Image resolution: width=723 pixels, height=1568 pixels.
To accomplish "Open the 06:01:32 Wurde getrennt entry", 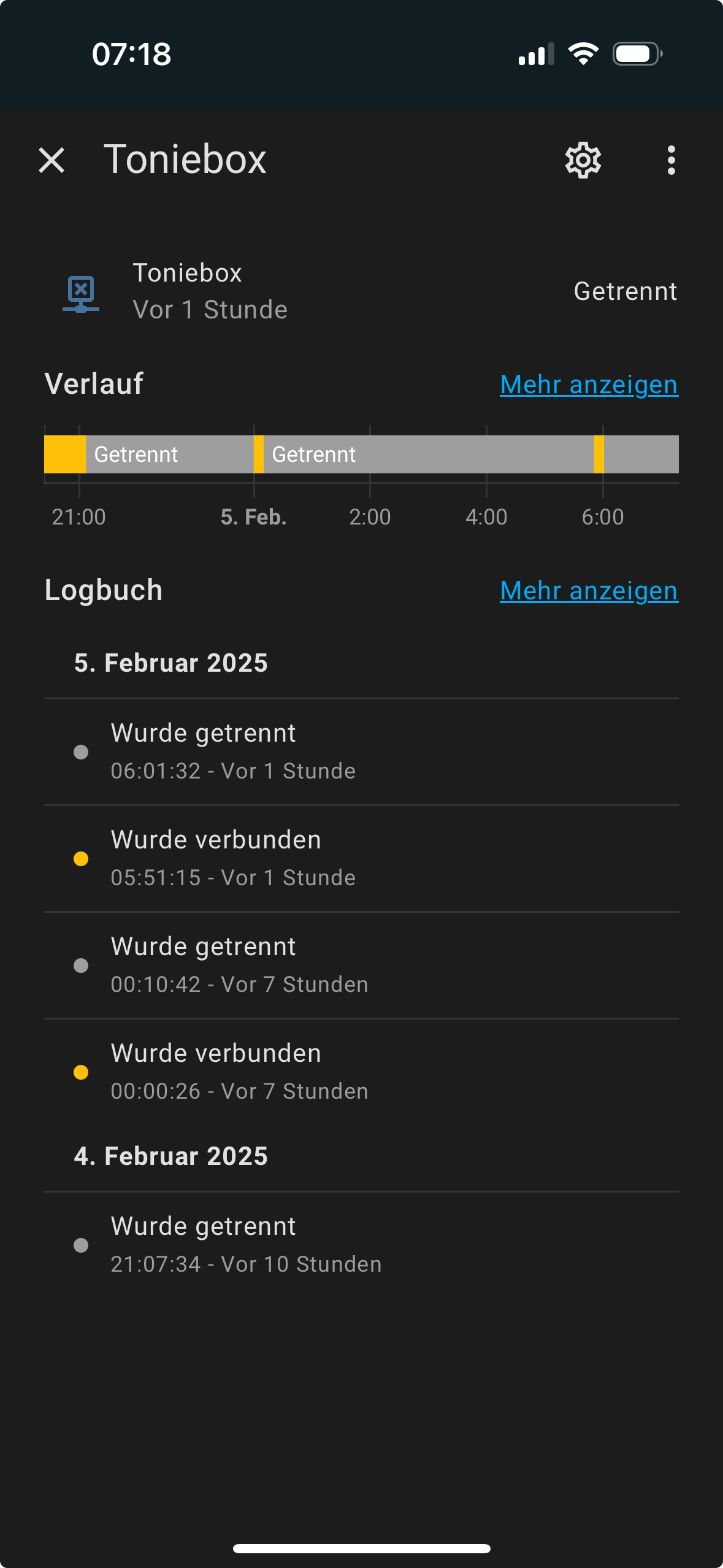I will (x=361, y=751).
